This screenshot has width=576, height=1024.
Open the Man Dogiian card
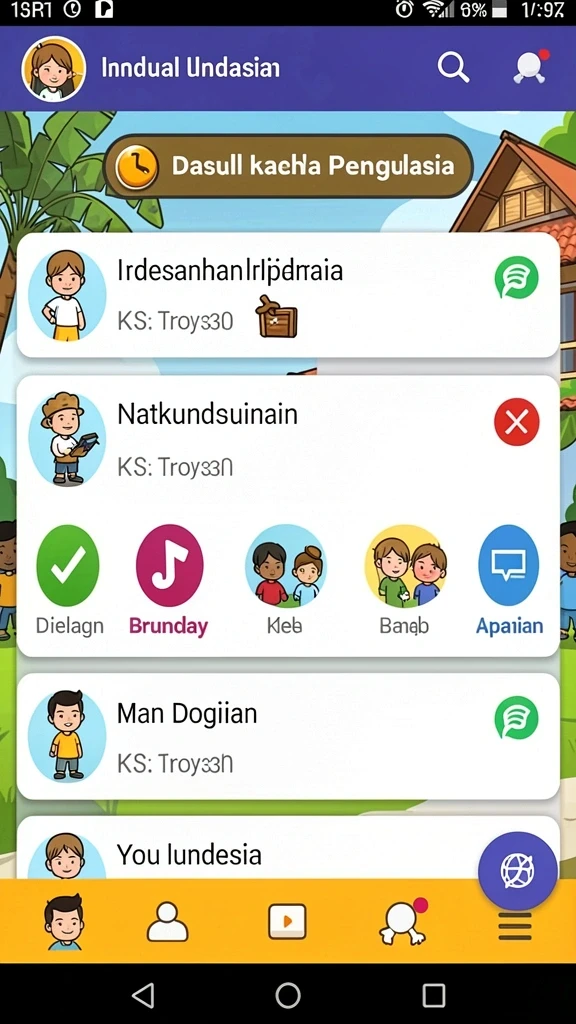(x=288, y=737)
